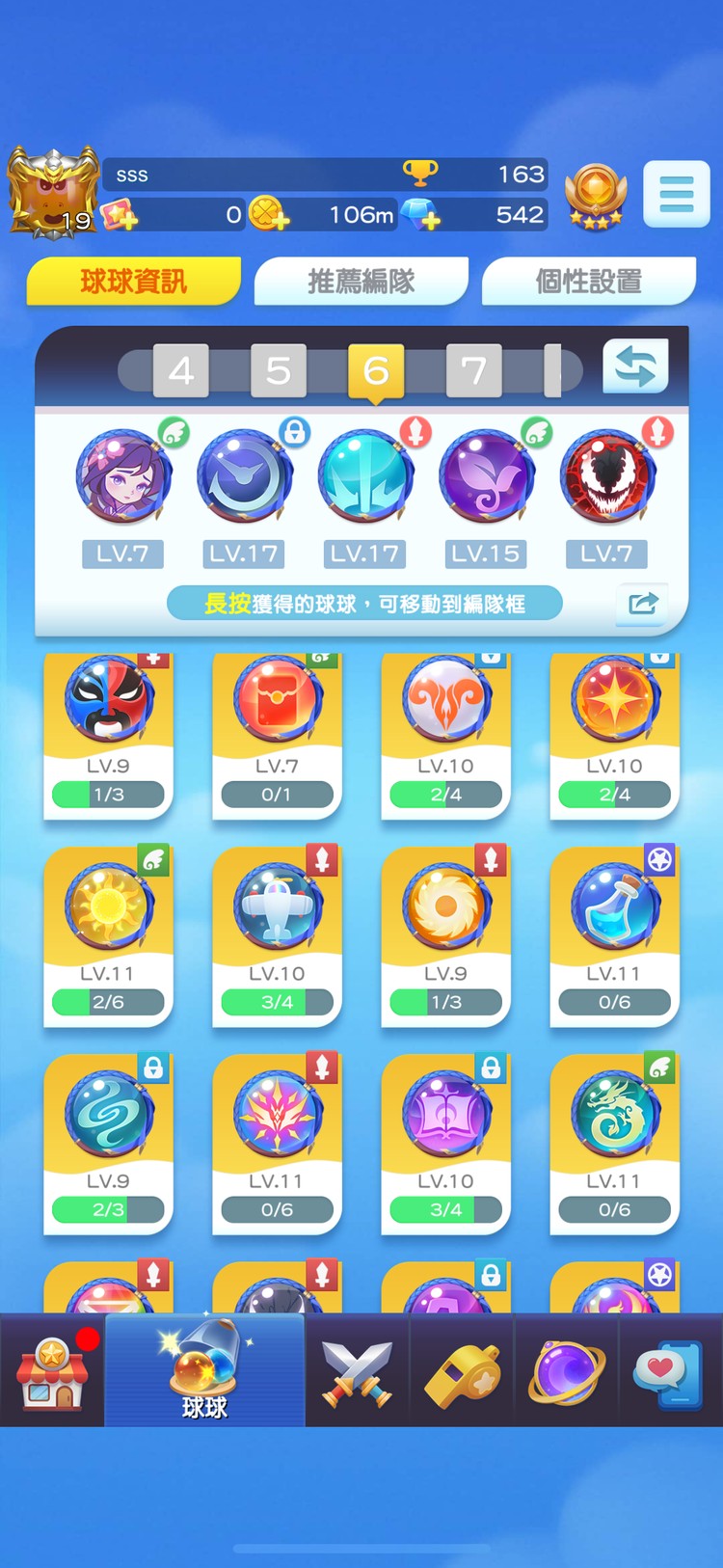The image size is (723, 1568).
Task: Open the blue potion ball card
Action: (614, 935)
